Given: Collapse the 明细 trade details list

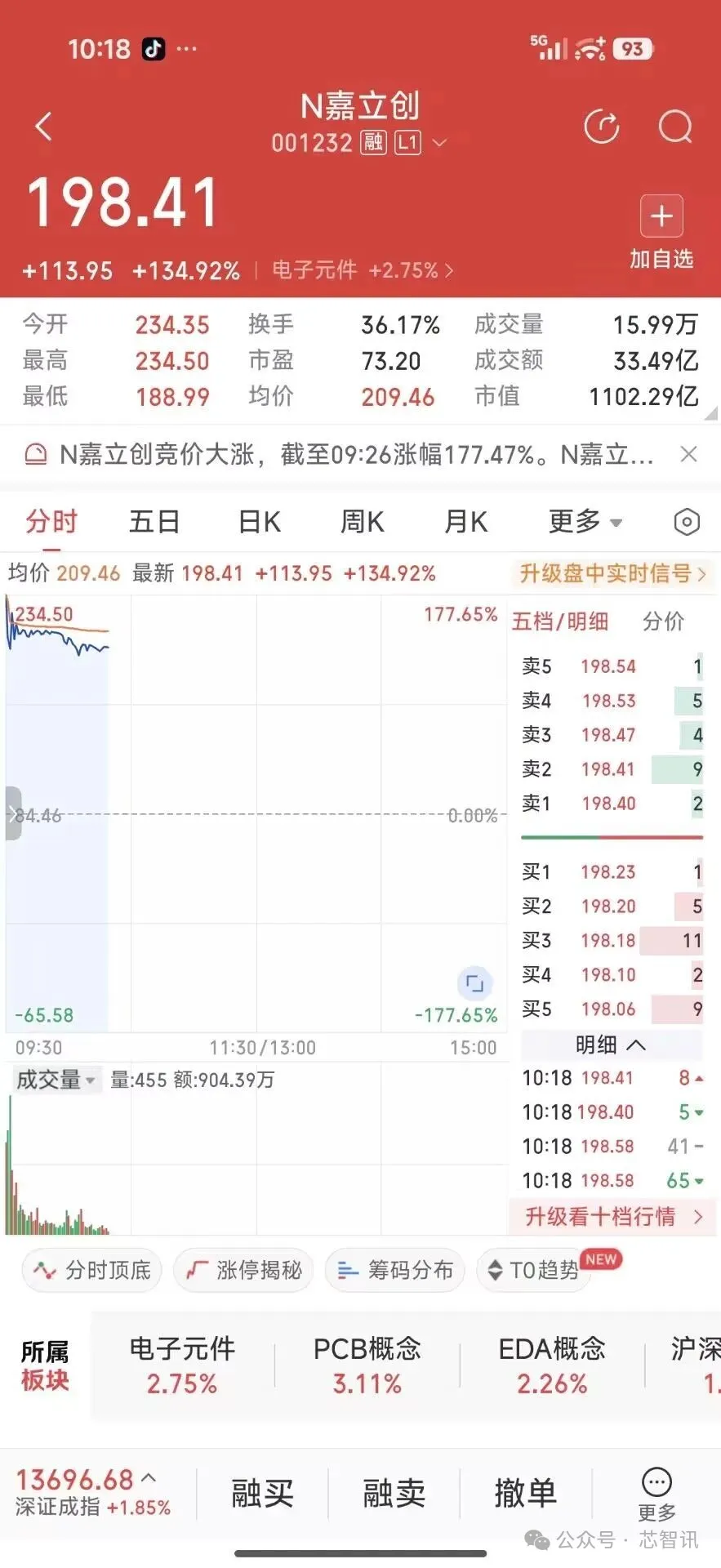Looking at the screenshot, I should (x=611, y=1045).
